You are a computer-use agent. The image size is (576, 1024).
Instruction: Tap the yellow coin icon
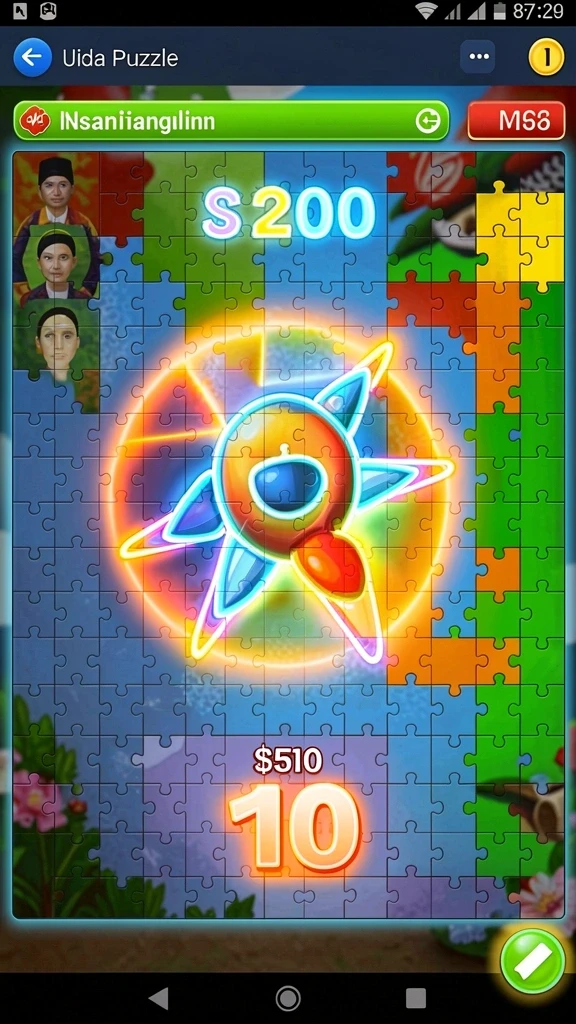546,57
